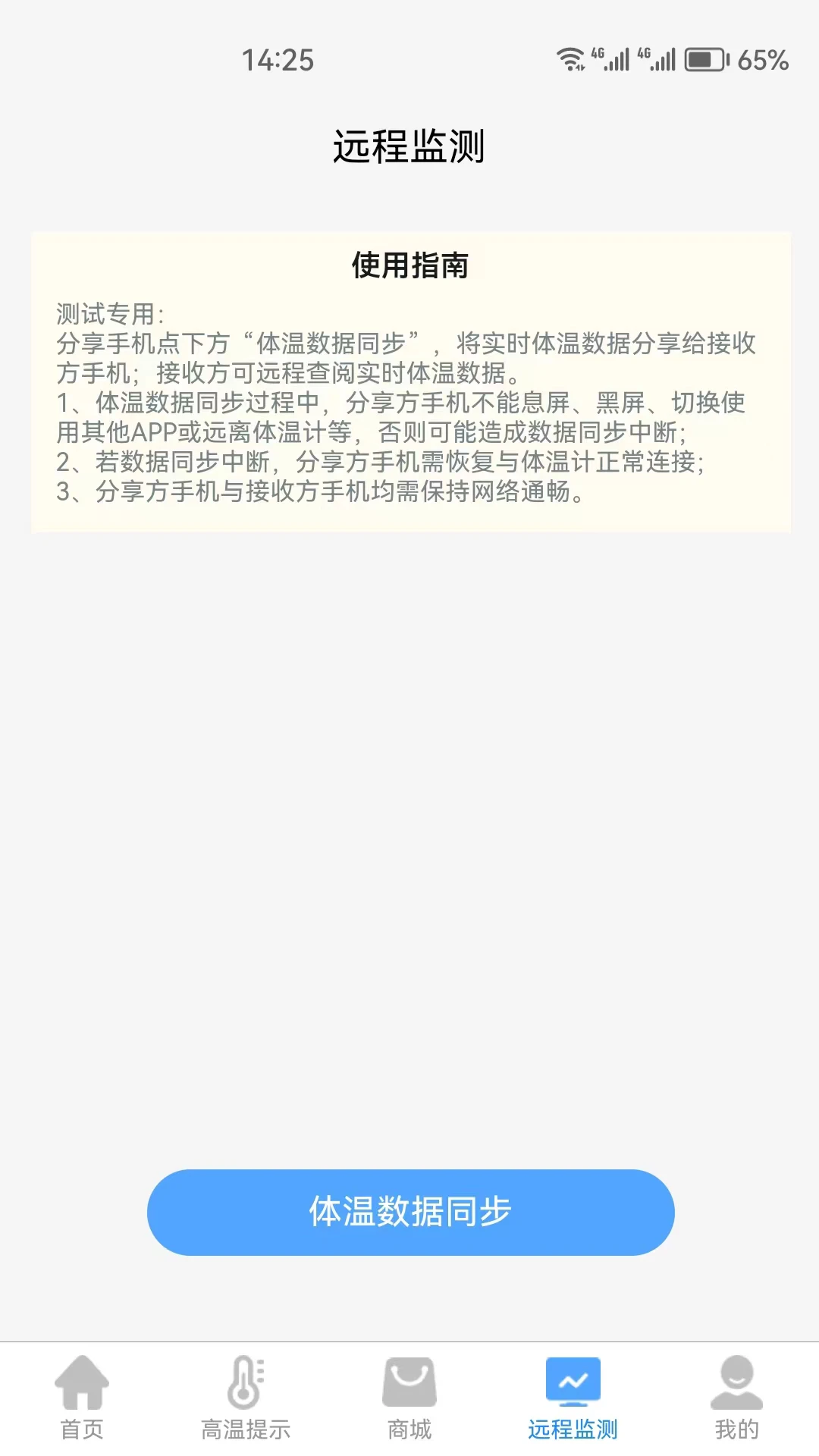Screen dimensions: 819x1456
Task: Tap the 4G signal strength icon
Action: (x=614, y=59)
